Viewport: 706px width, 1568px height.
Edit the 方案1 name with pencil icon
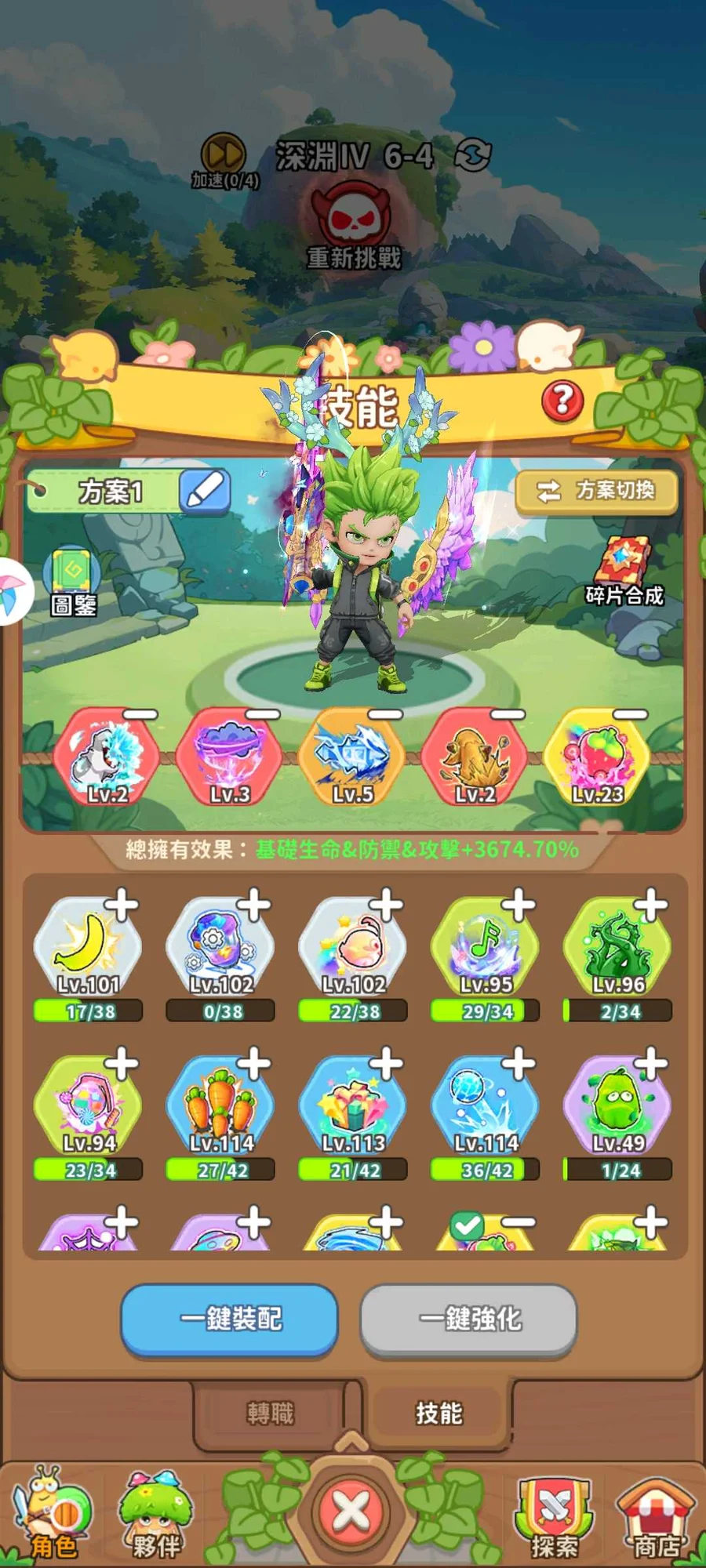pos(205,492)
